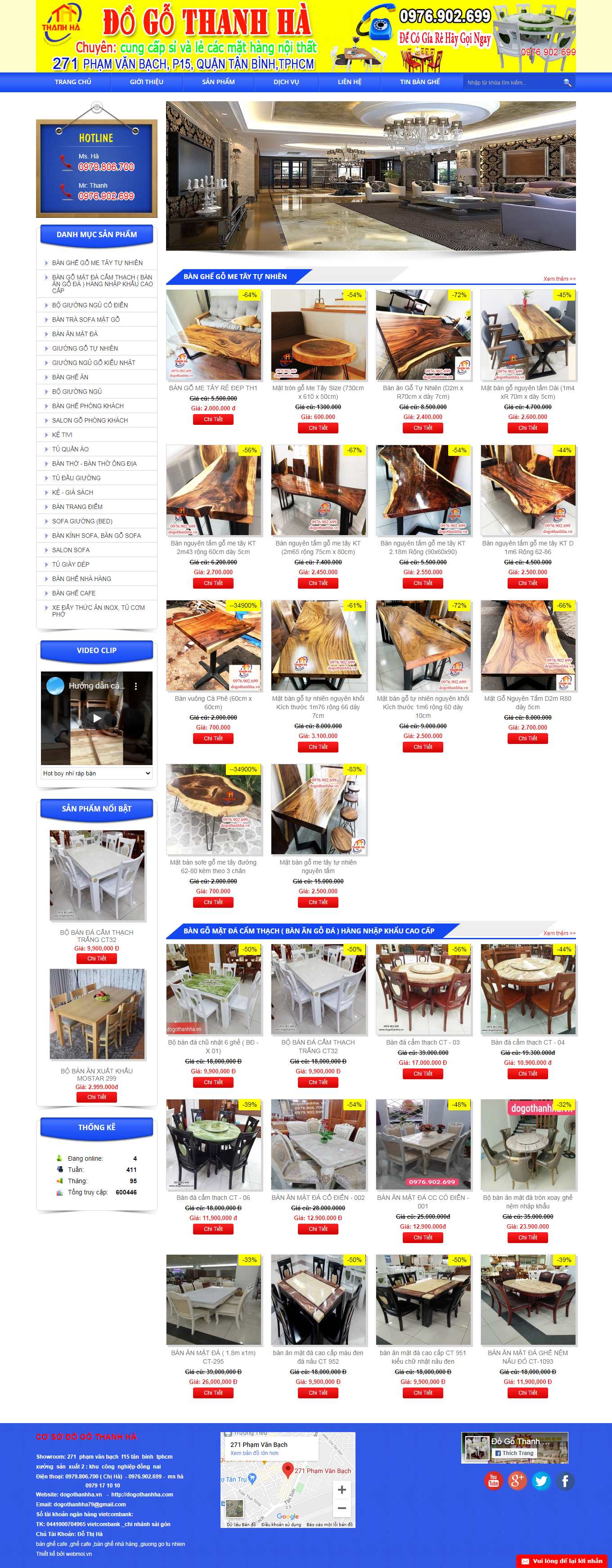Select the TỦ QUẦN ÁO category

(x=71, y=449)
